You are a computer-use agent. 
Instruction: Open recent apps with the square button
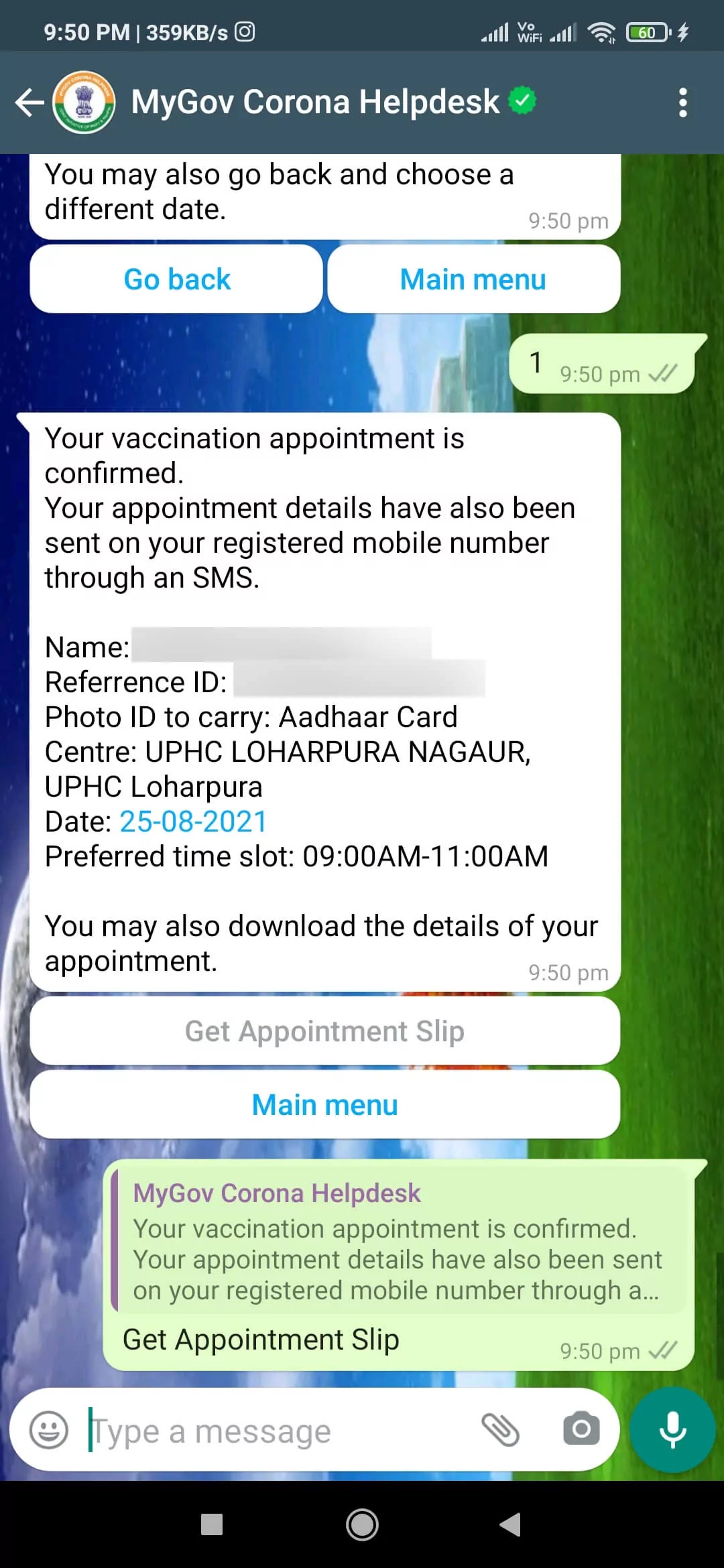(x=212, y=1524)
